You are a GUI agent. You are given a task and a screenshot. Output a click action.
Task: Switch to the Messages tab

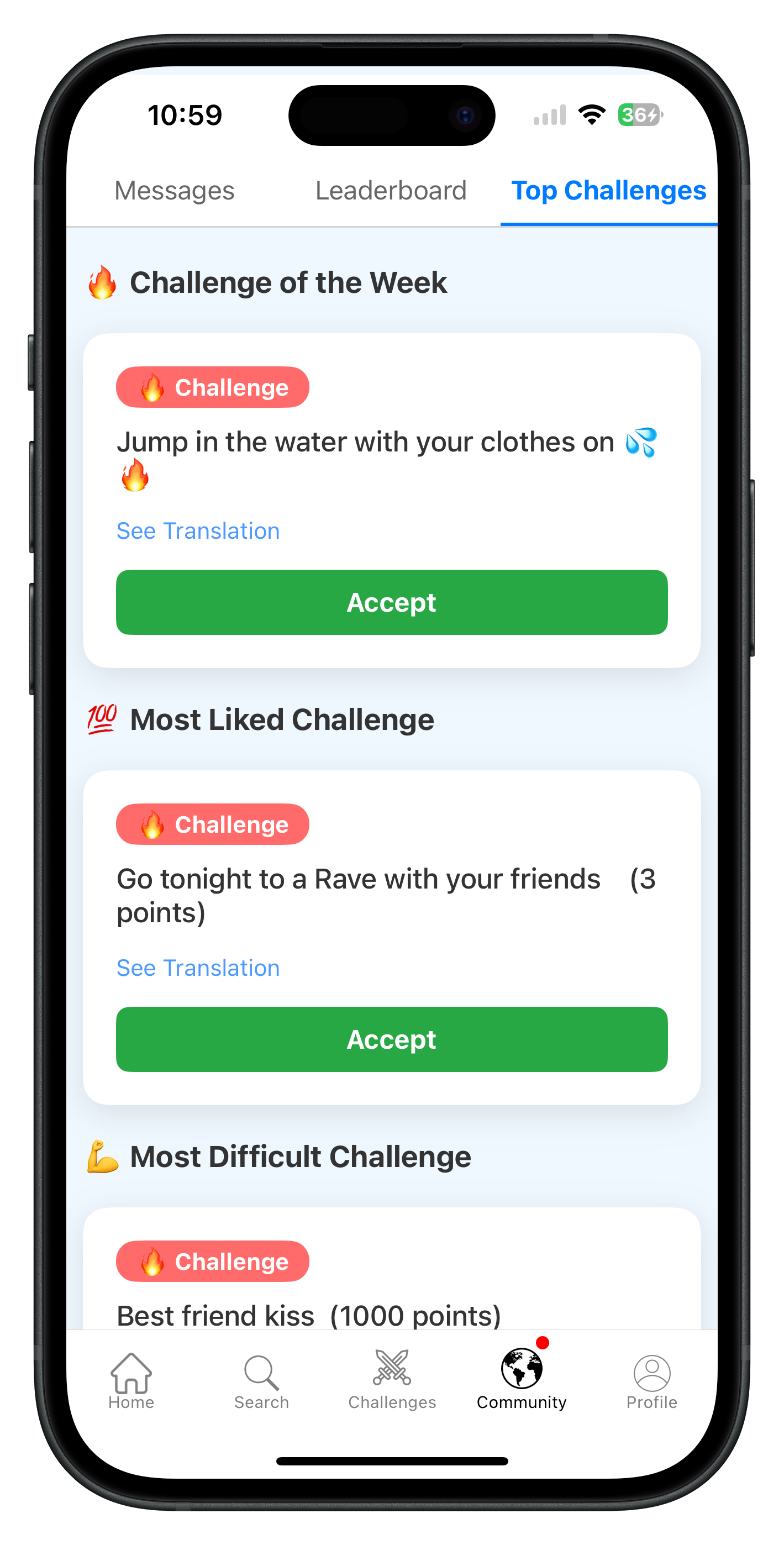click(174, 191)
